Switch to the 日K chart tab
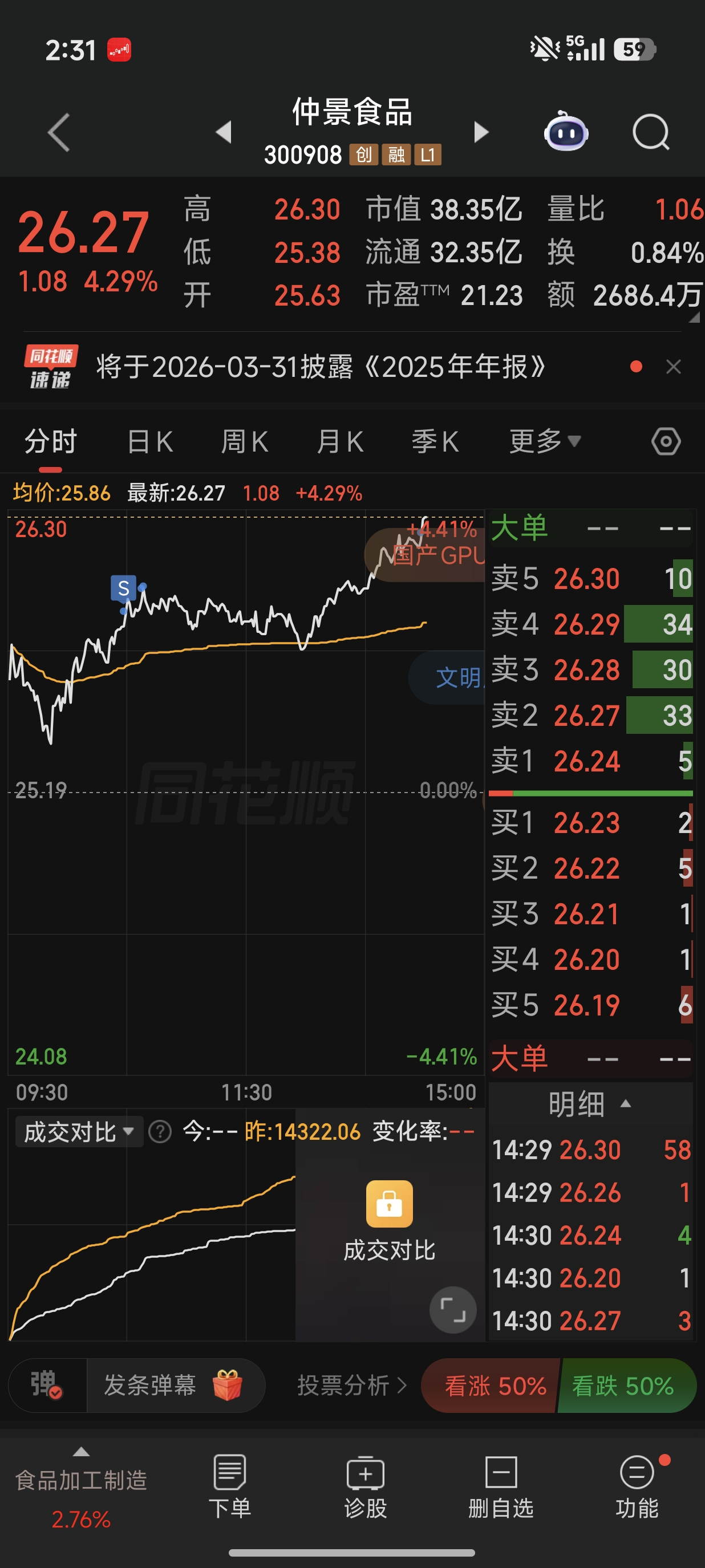Screen dimensions: 705x1568 coord(150,441)
